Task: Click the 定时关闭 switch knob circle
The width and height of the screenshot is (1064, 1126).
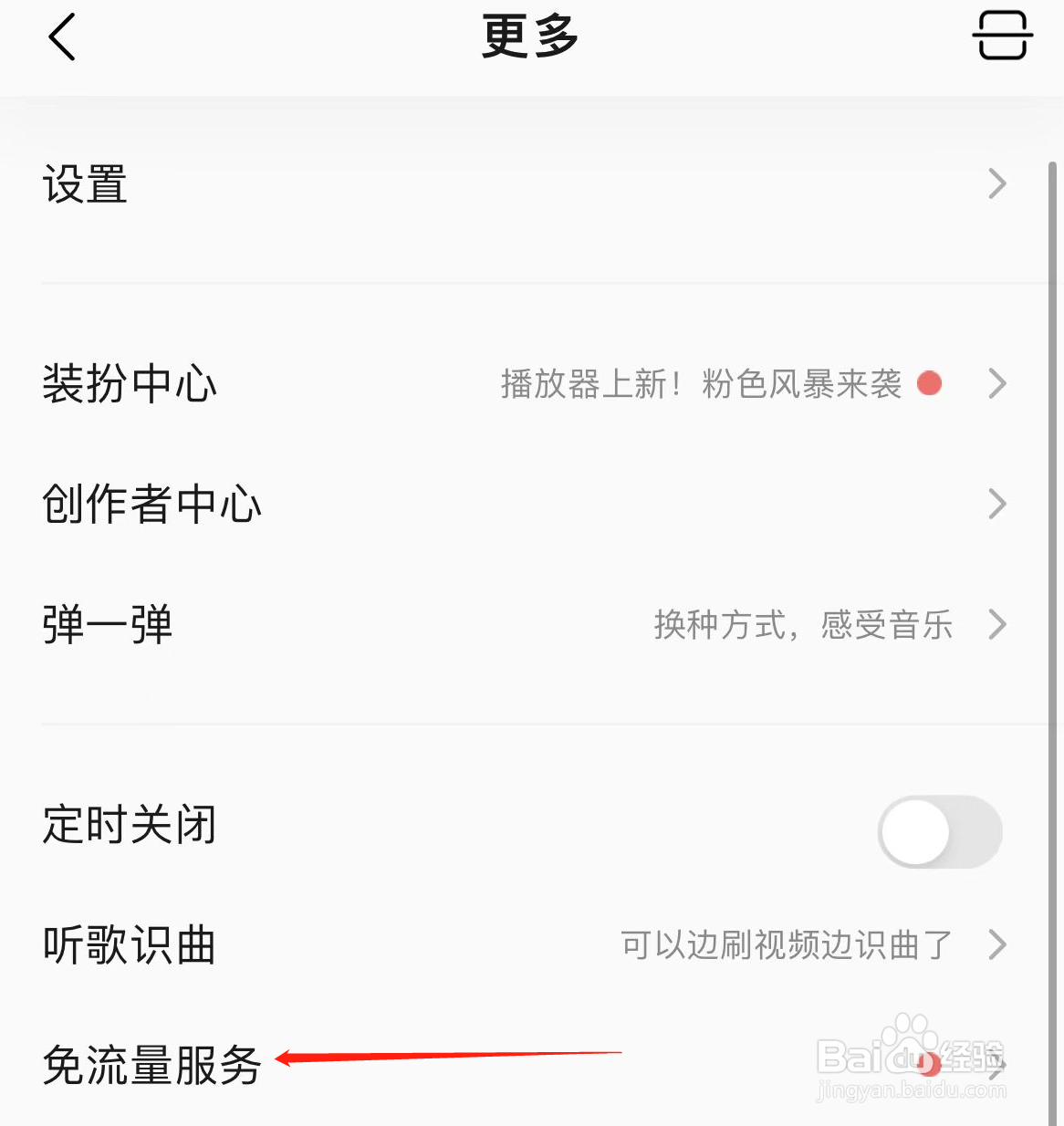Action: pos(914,831)
